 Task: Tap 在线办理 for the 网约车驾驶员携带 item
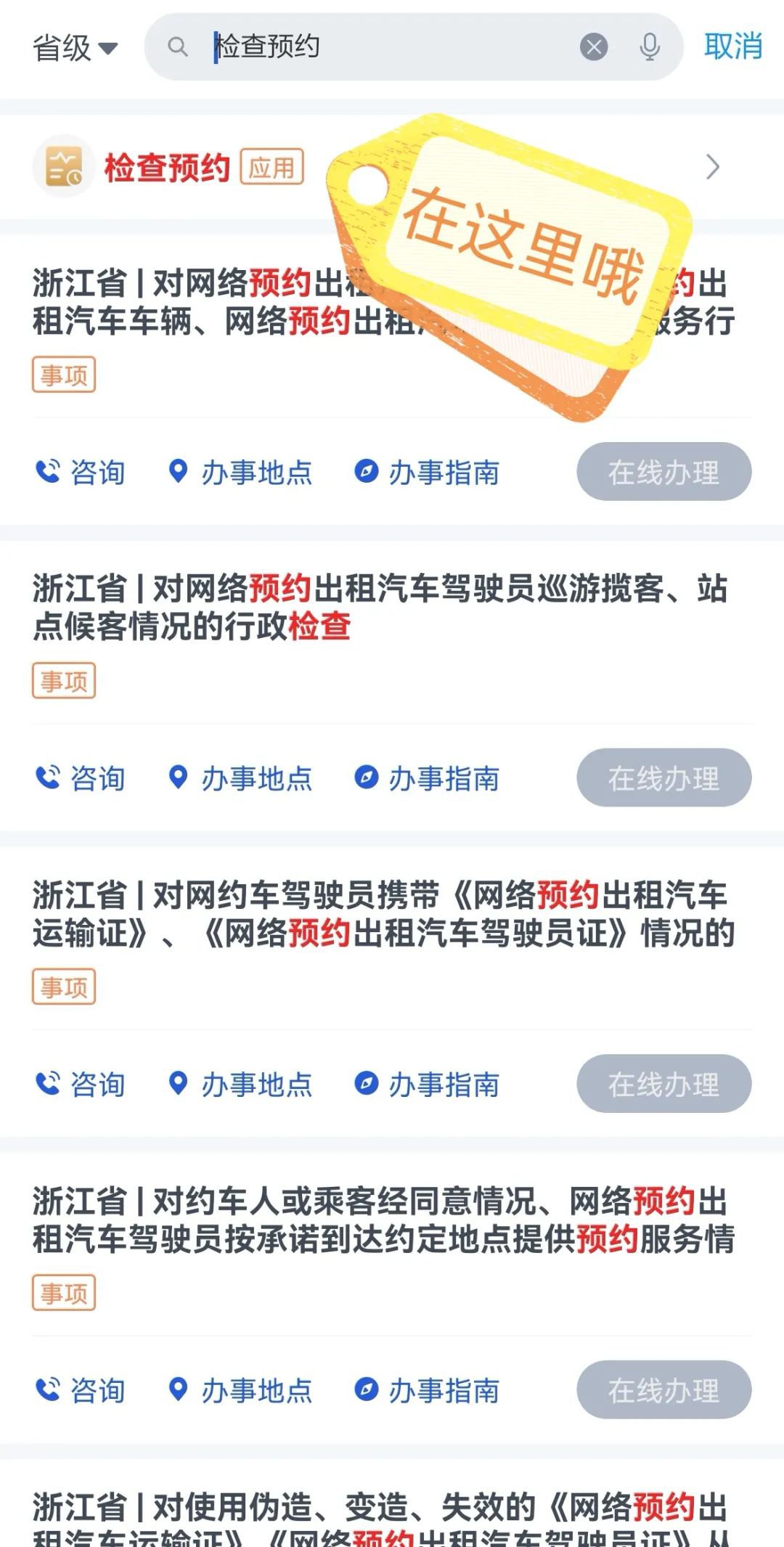663,1085
